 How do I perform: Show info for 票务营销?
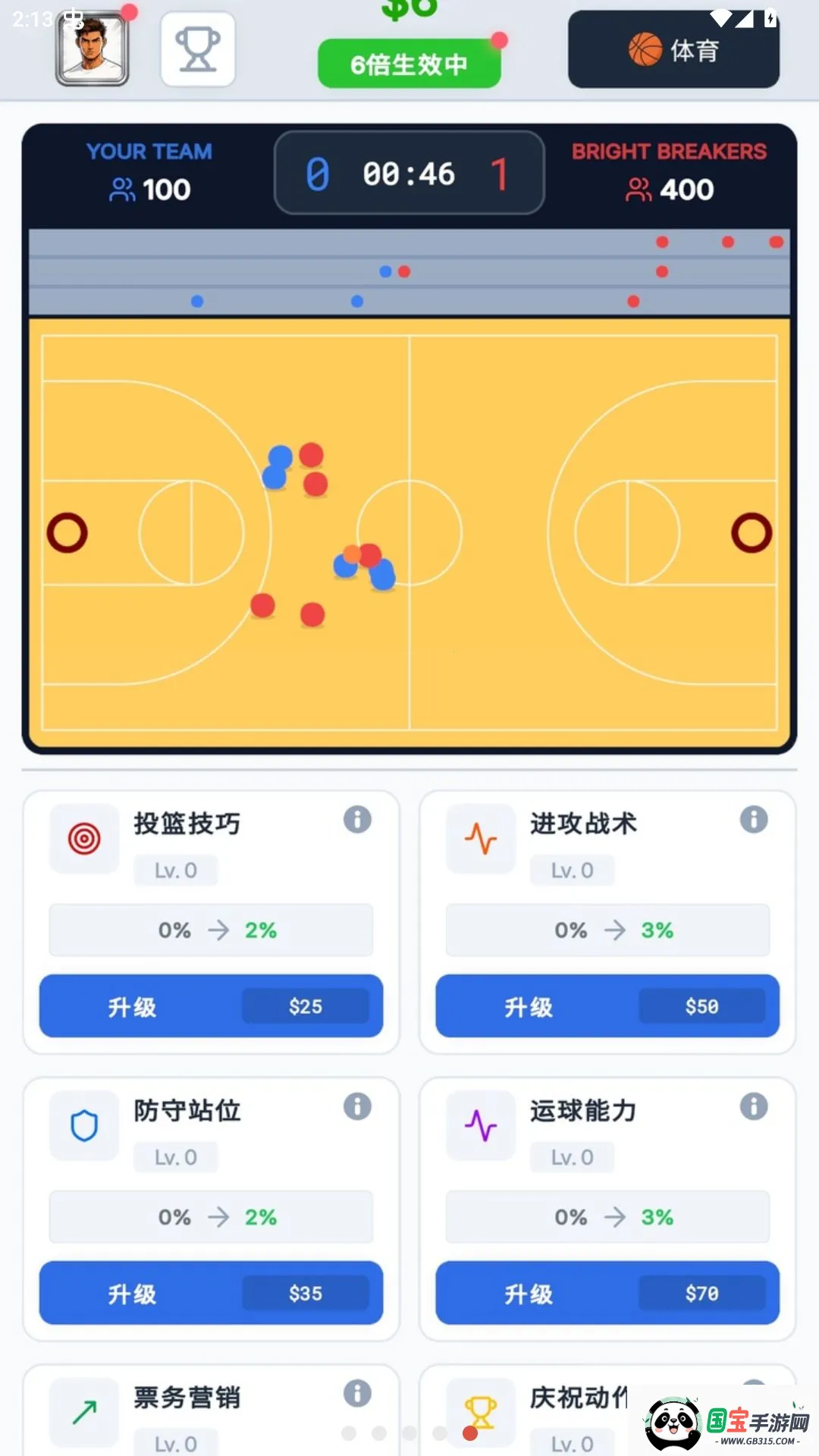(x=357, y=1393)
